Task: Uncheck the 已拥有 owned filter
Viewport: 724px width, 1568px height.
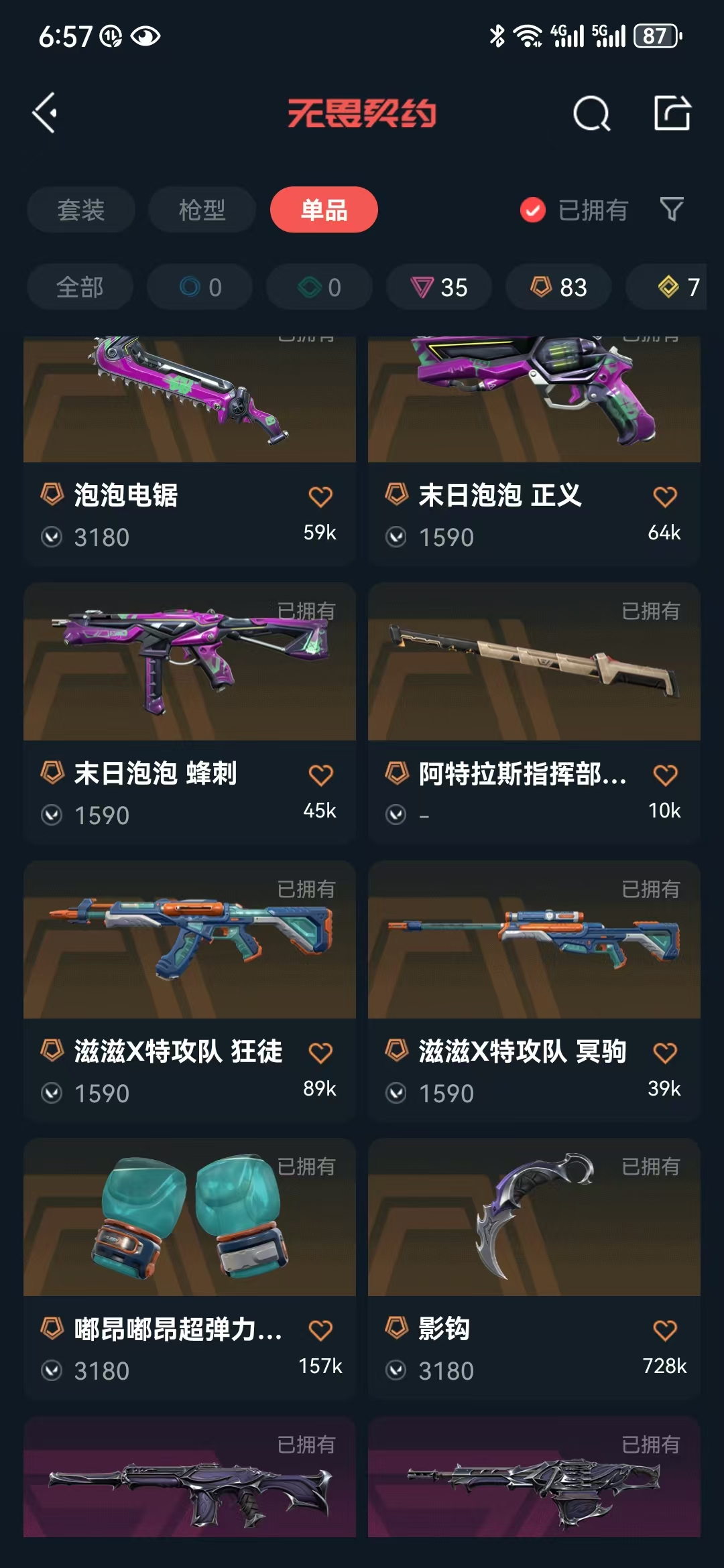Action: coord(533,210)
